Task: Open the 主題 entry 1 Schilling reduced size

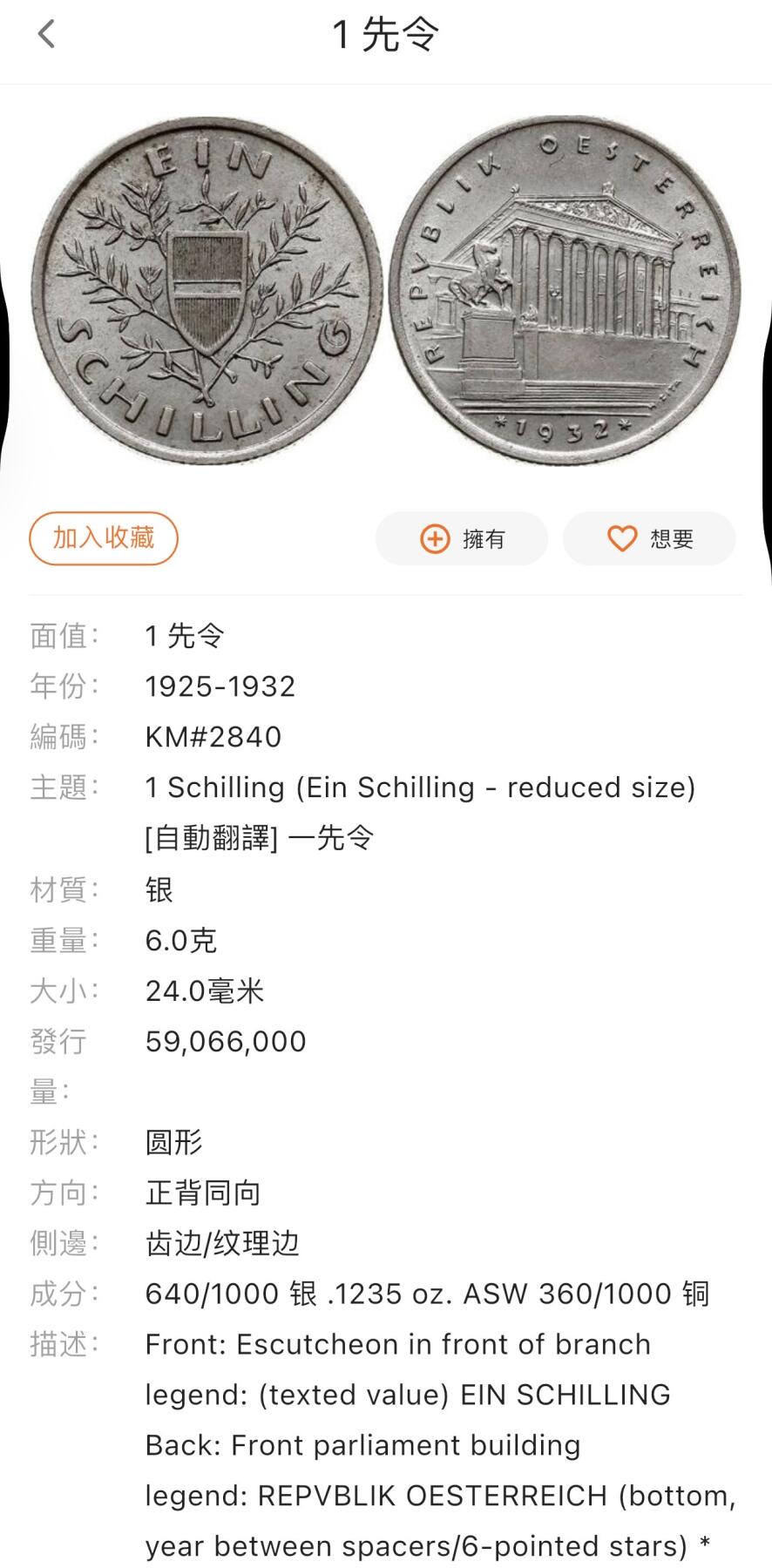Action: (x=421, y=787)
